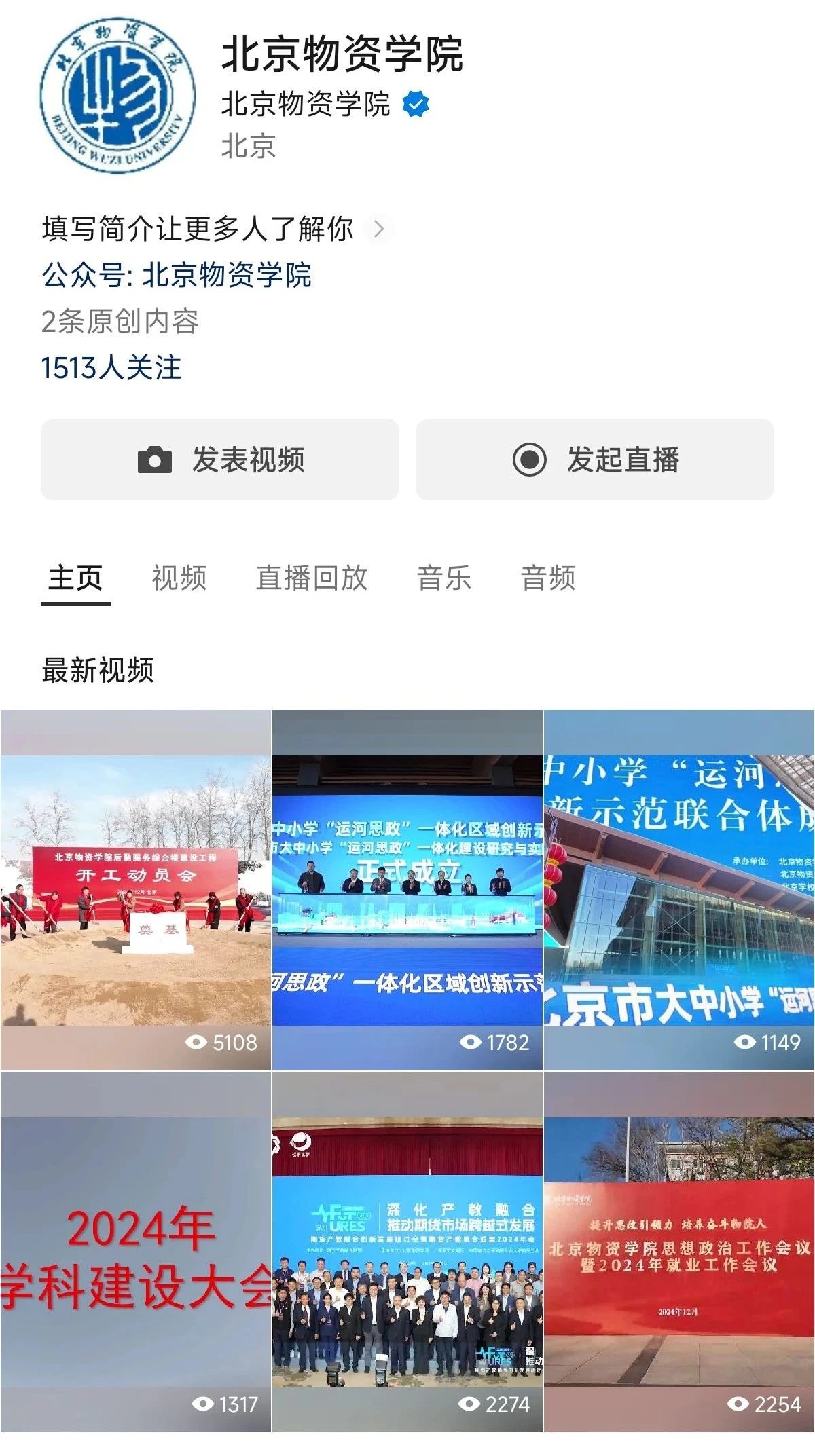815x1456 pixels.
Task: Go to the 音频 tab
Action: (548, 578)
